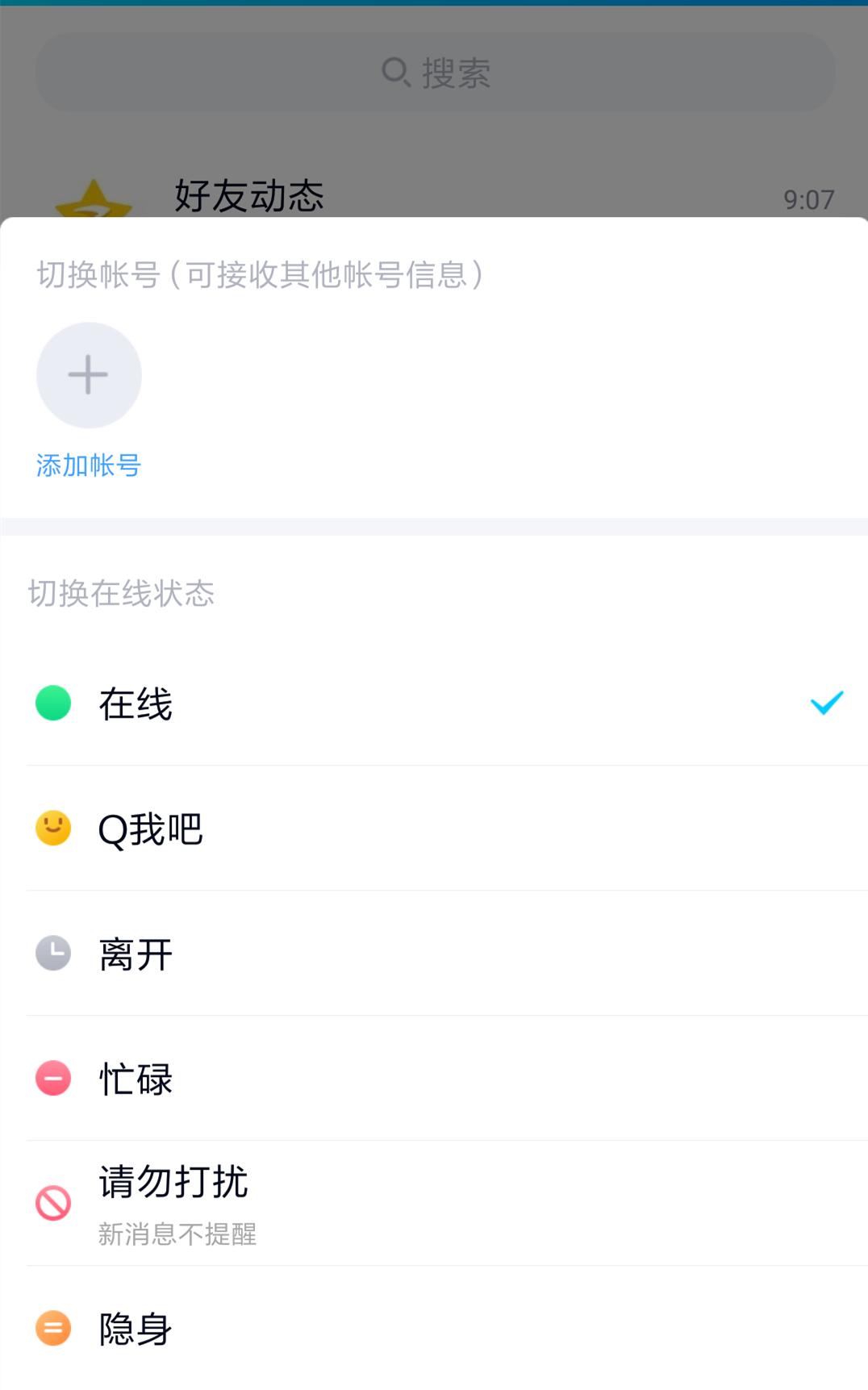Screen dimensions: 868x1390
Task: Click the smiley Q我吧 status icon
Action: coord(52,829)
